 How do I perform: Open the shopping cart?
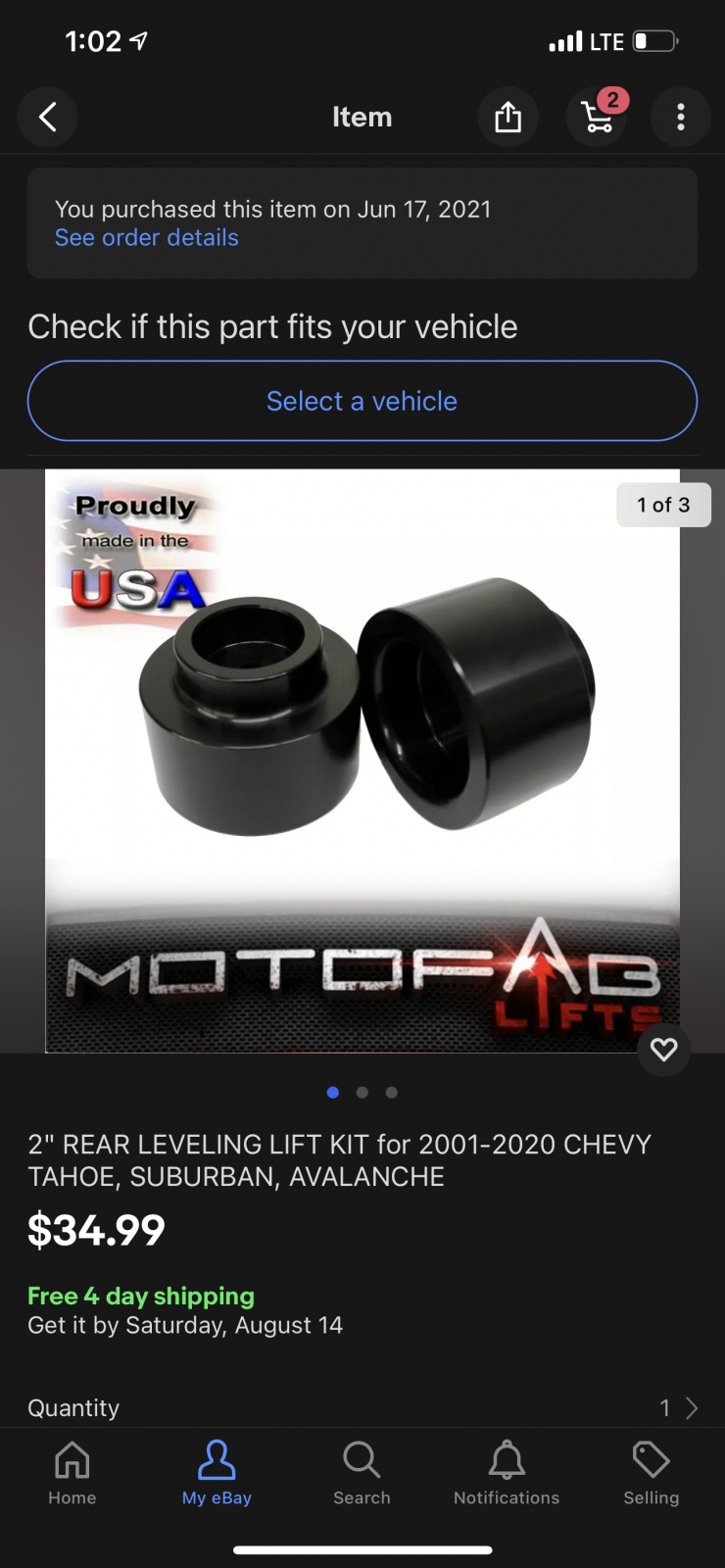597,117
